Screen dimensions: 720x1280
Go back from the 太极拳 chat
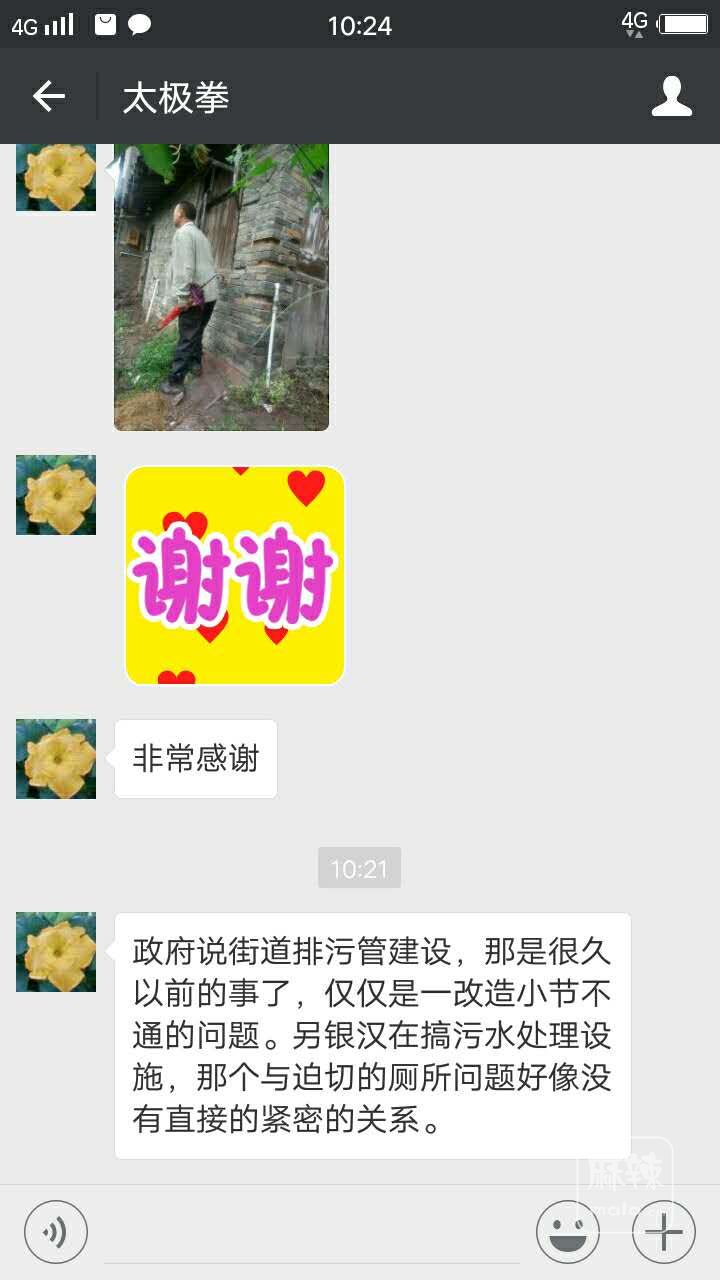point(48,97)
